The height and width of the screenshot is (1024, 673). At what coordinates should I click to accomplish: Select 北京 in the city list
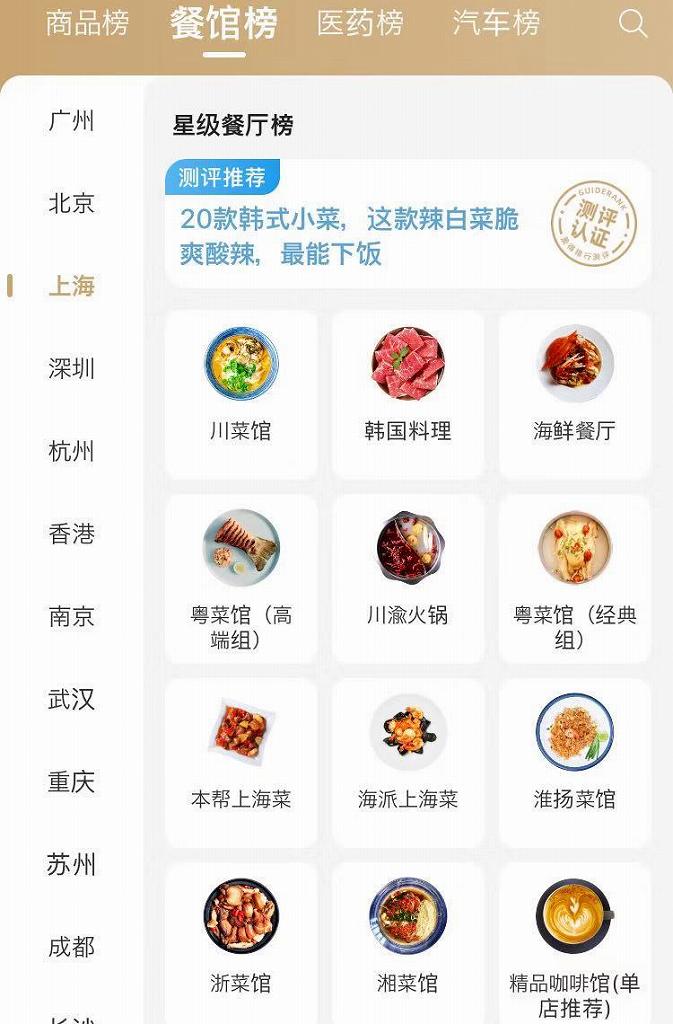point(72,204)
